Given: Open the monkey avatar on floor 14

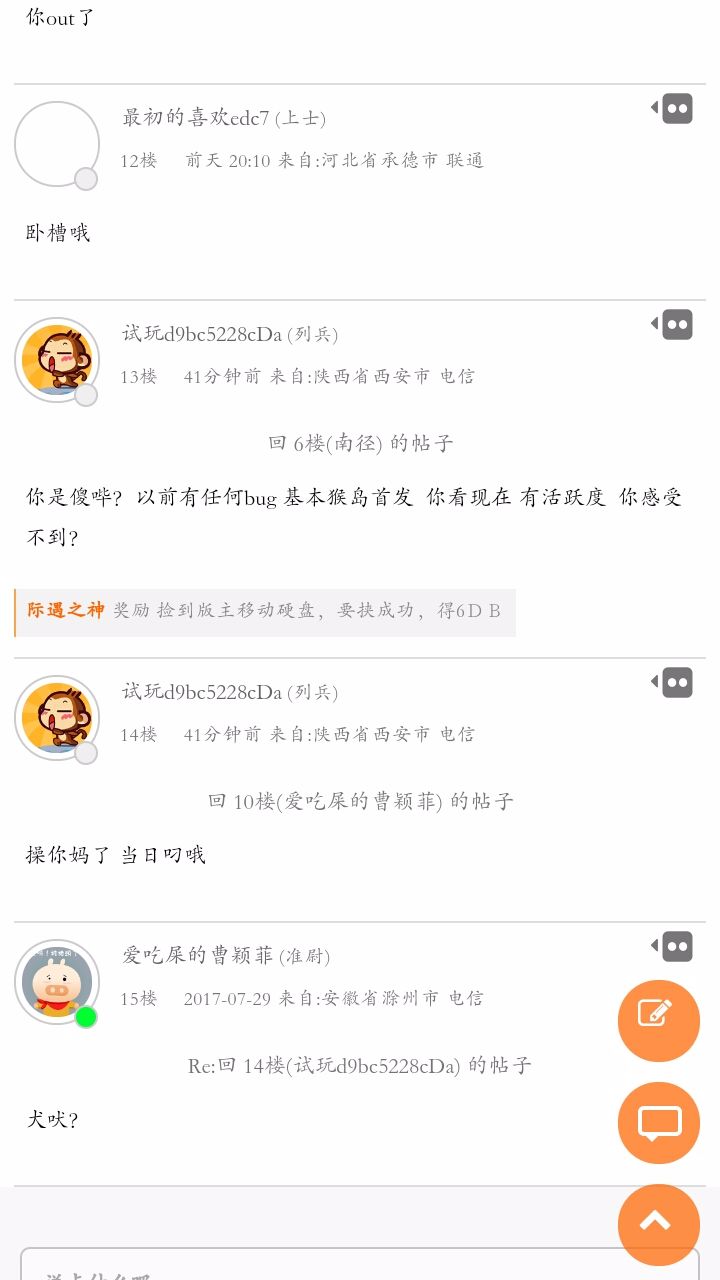Looking at the screenshot, I should click(x=56, y=718).
